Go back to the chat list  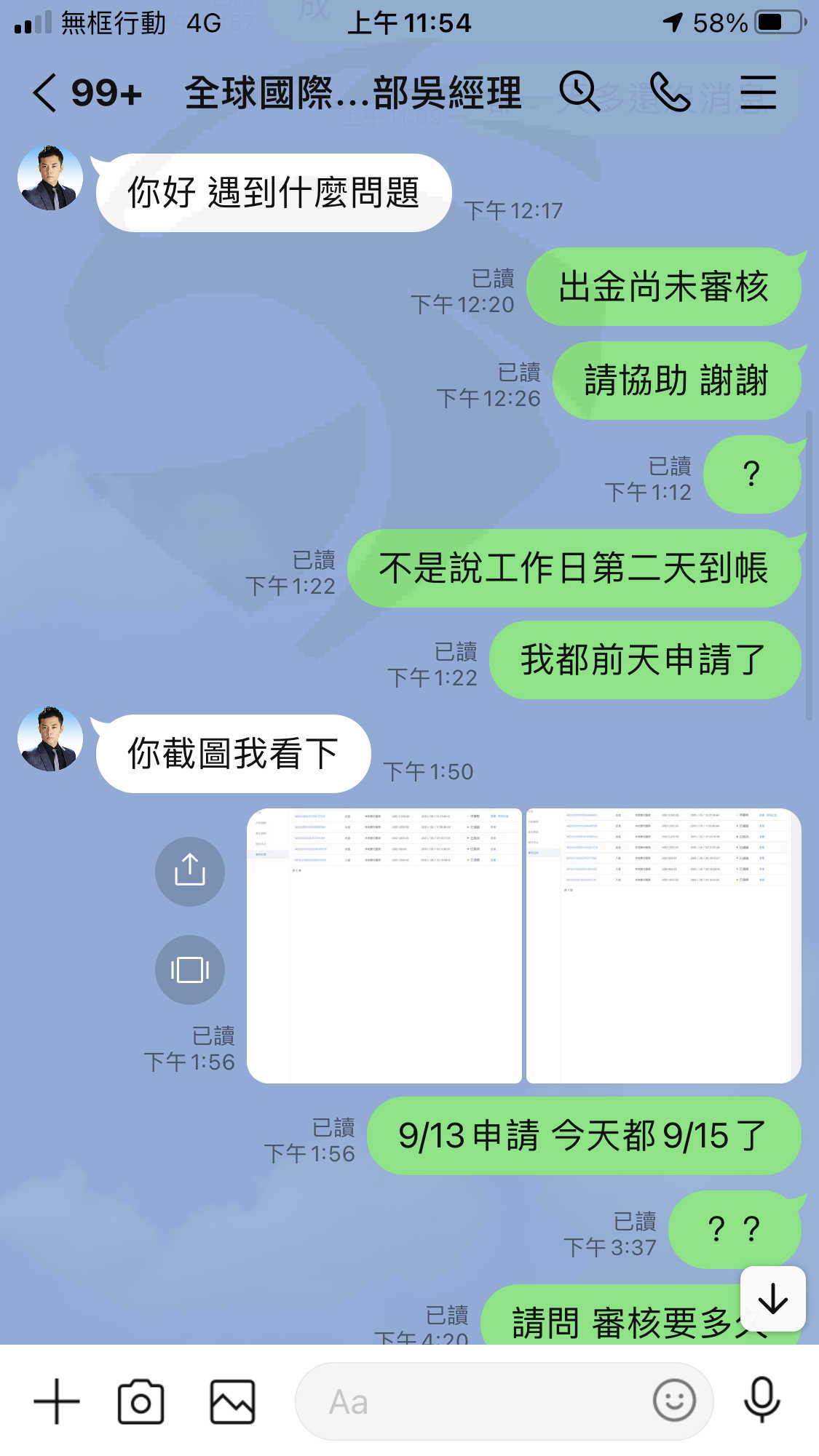tap(45, 93)
